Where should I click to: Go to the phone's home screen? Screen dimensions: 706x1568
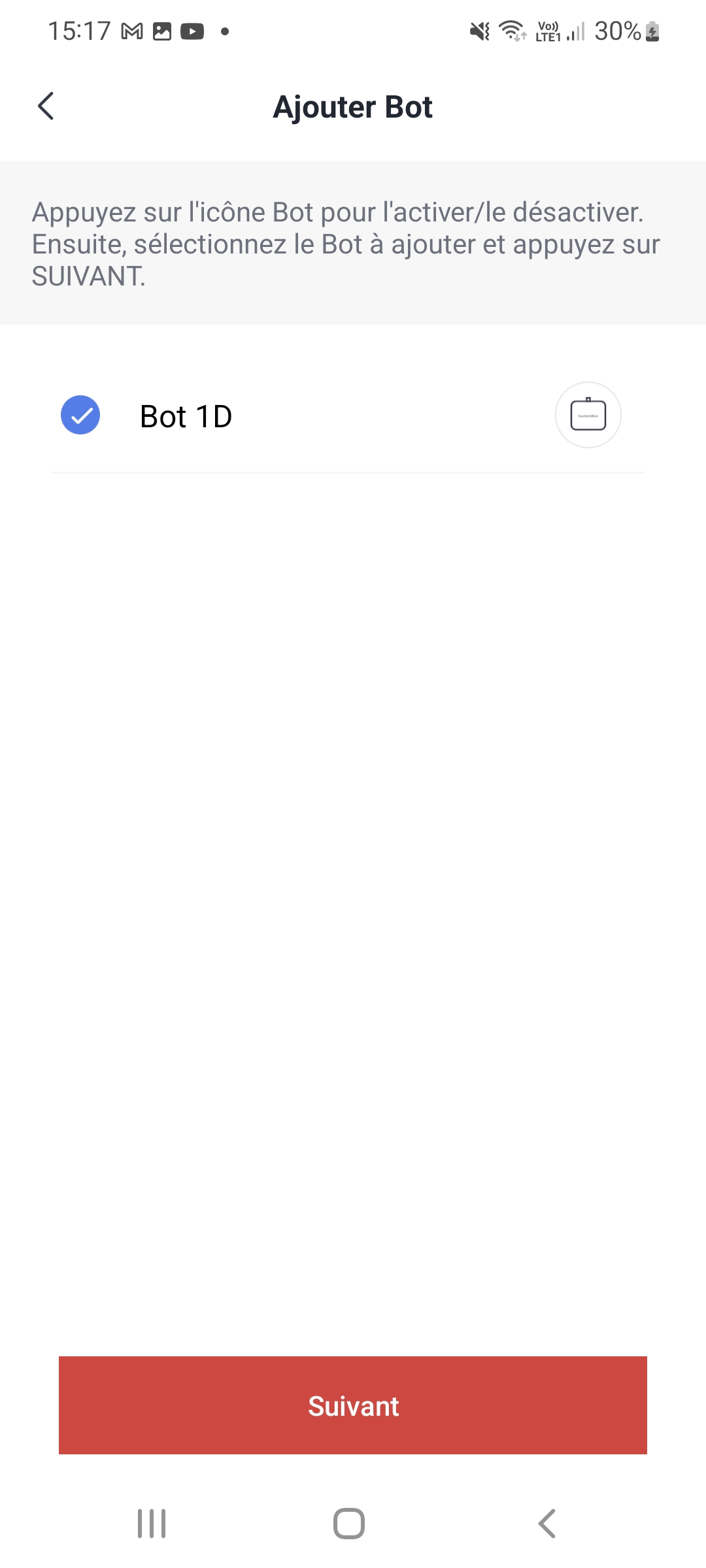[x=349, y=1524]
